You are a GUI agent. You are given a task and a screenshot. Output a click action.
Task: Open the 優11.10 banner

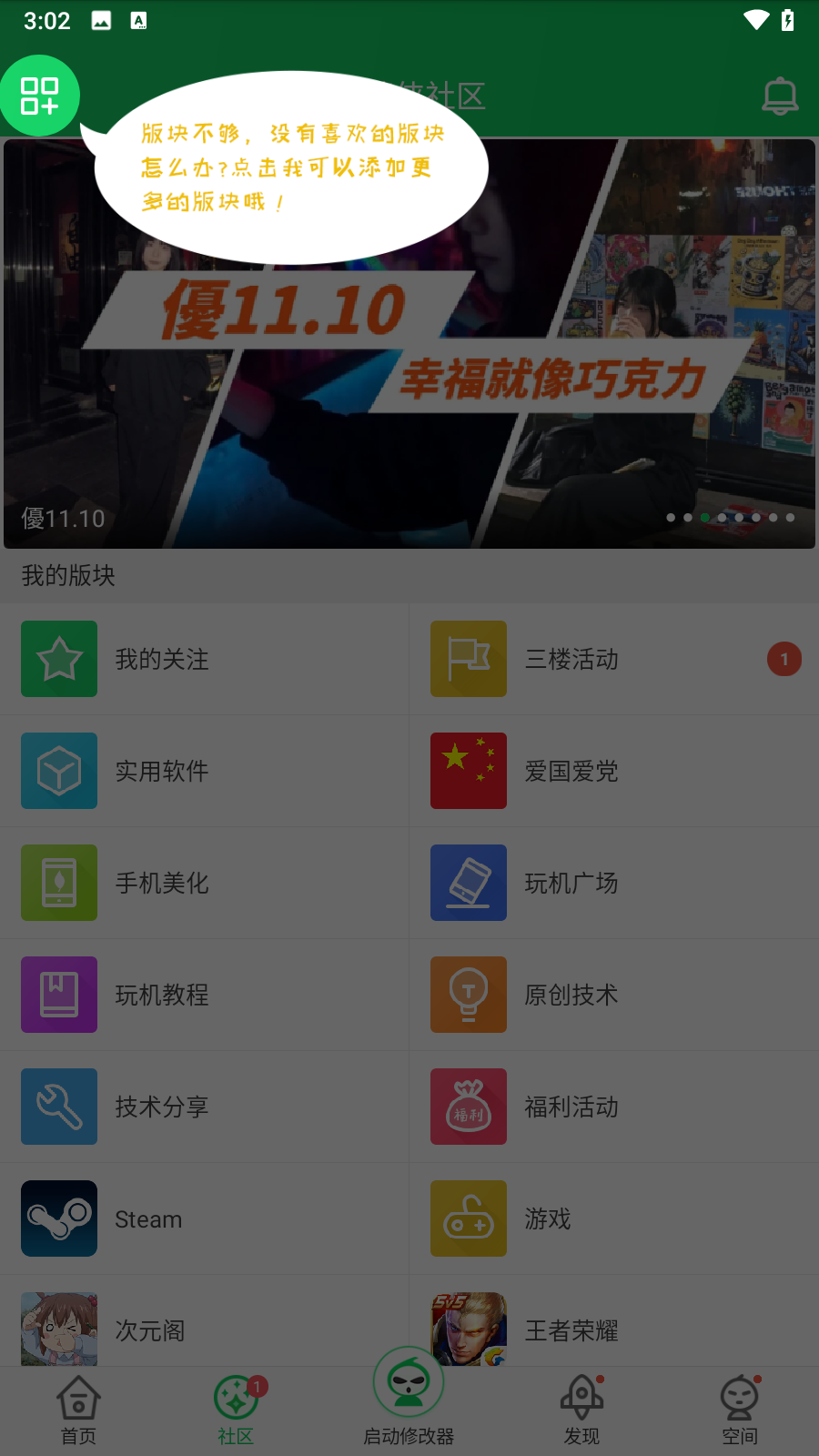click(x=409, y=344)
